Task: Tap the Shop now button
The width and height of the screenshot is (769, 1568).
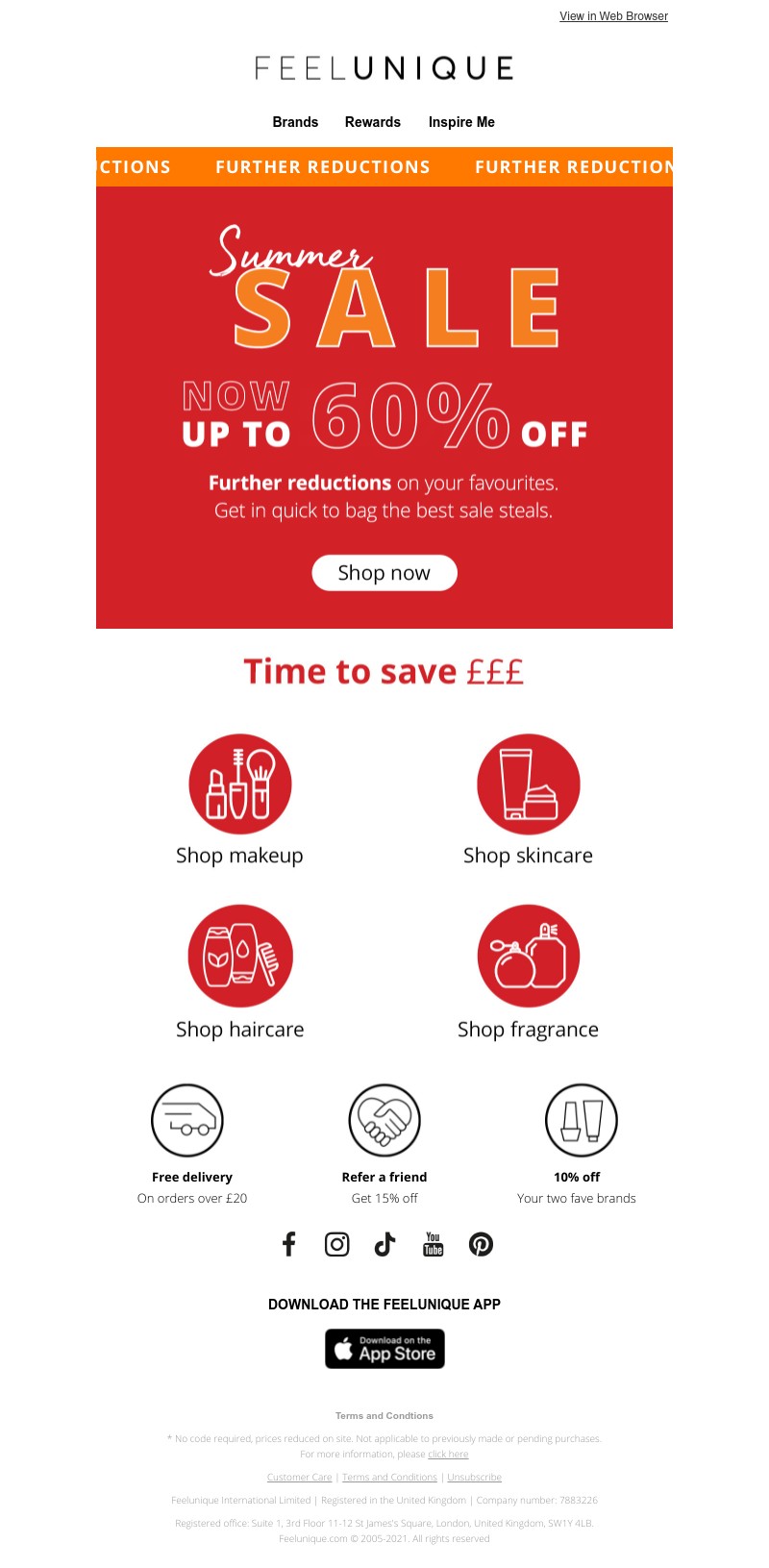Action: 384,573
